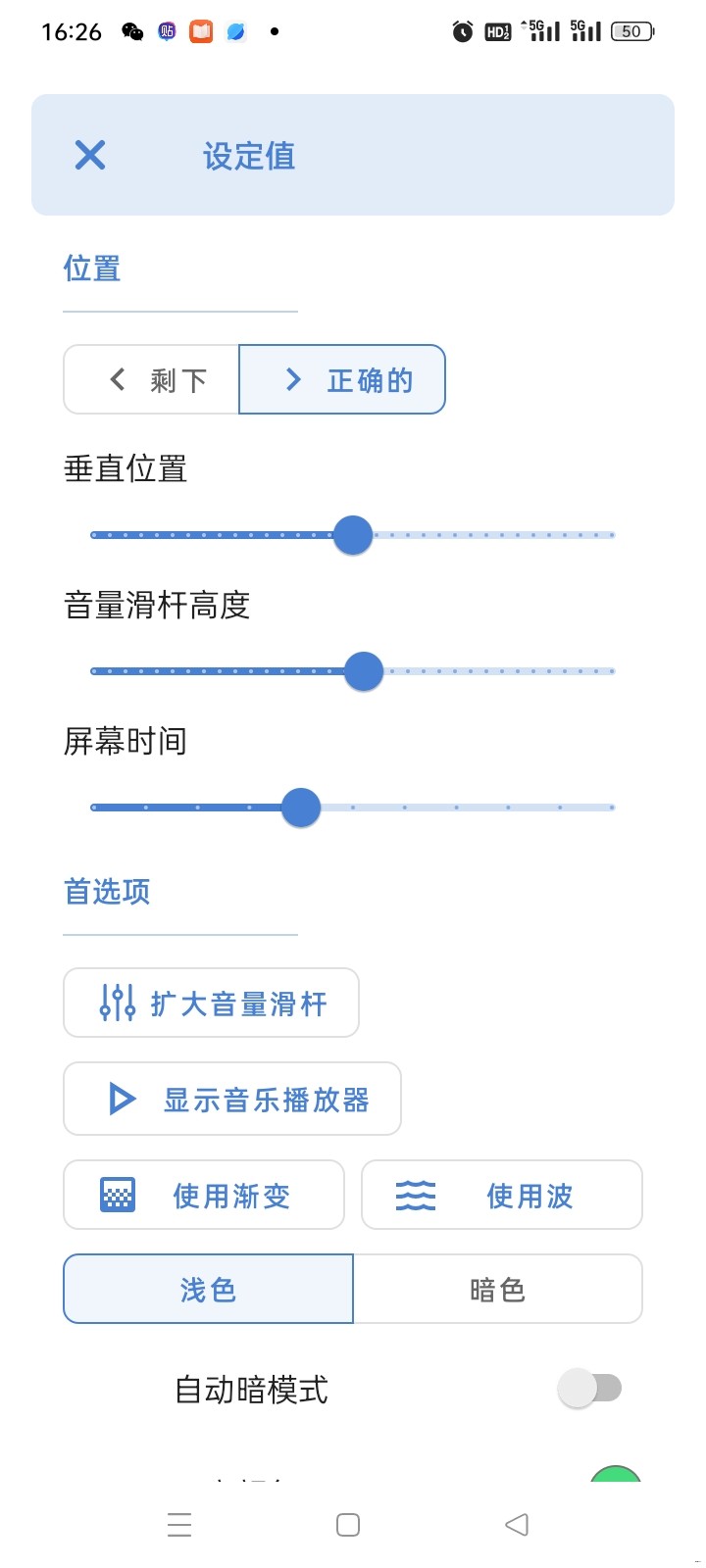Click the play icon beside 显示音乐播放器

pos(122,1099)
